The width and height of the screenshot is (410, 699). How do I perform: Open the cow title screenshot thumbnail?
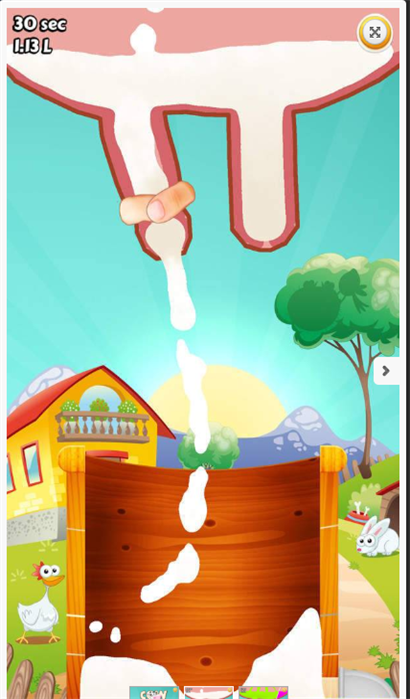(154, 692)
